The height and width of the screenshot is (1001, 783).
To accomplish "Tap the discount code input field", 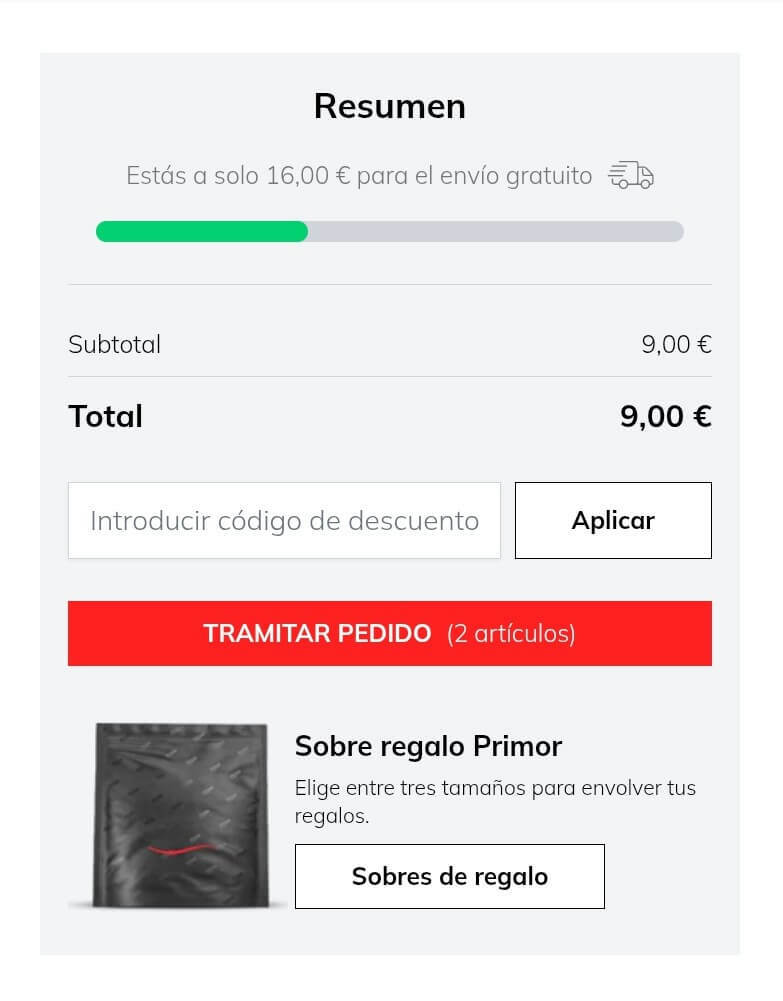I will 284,521.
